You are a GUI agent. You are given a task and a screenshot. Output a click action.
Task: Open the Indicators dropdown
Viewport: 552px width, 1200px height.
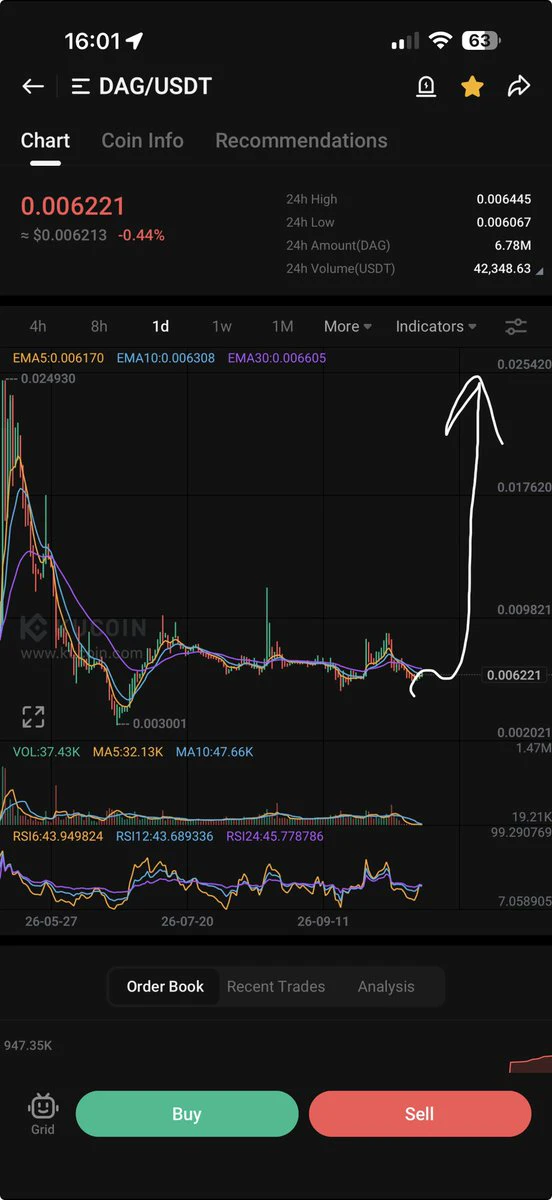pyautogui.click(x=436, y=326)
